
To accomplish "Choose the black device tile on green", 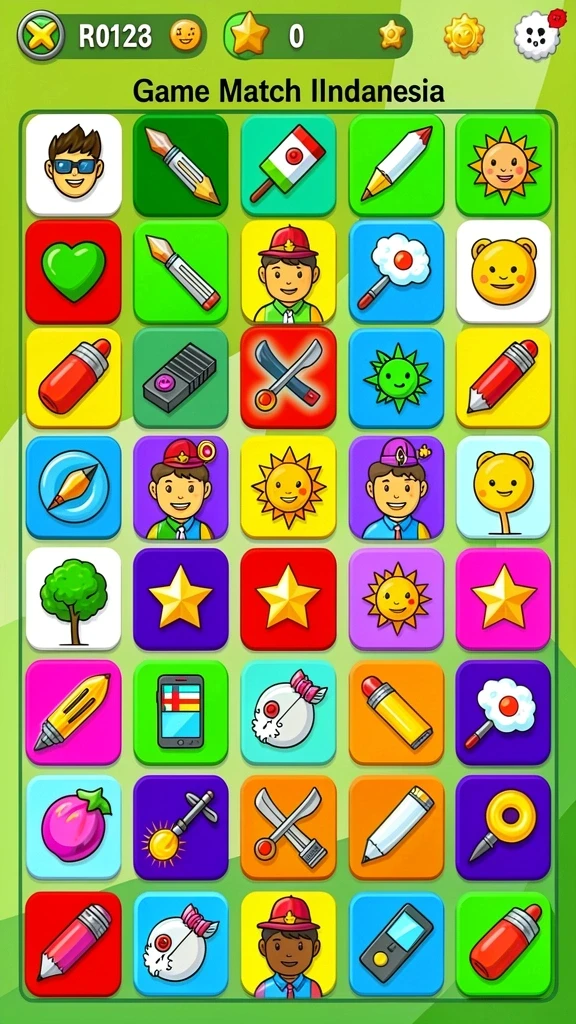I will (181, 379).
